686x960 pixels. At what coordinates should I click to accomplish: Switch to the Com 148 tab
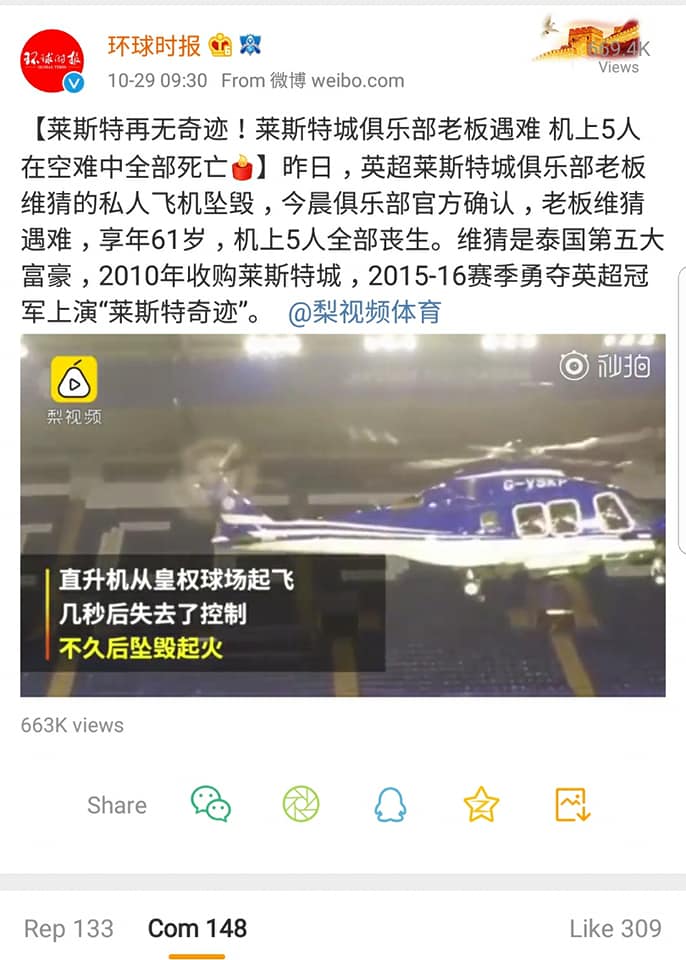click(197, 928)
